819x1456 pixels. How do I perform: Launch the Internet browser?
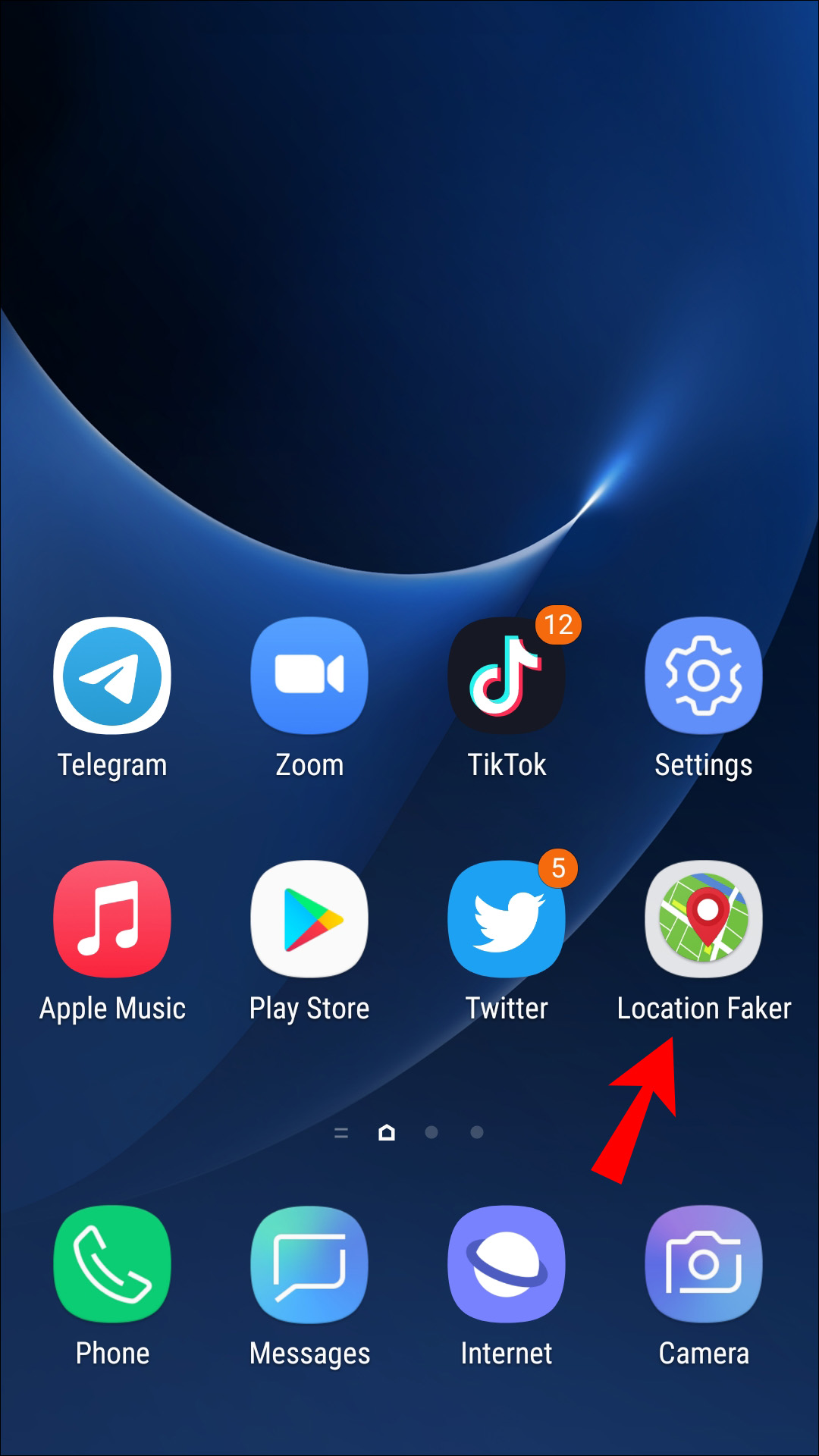click(x=507, y=1264)
